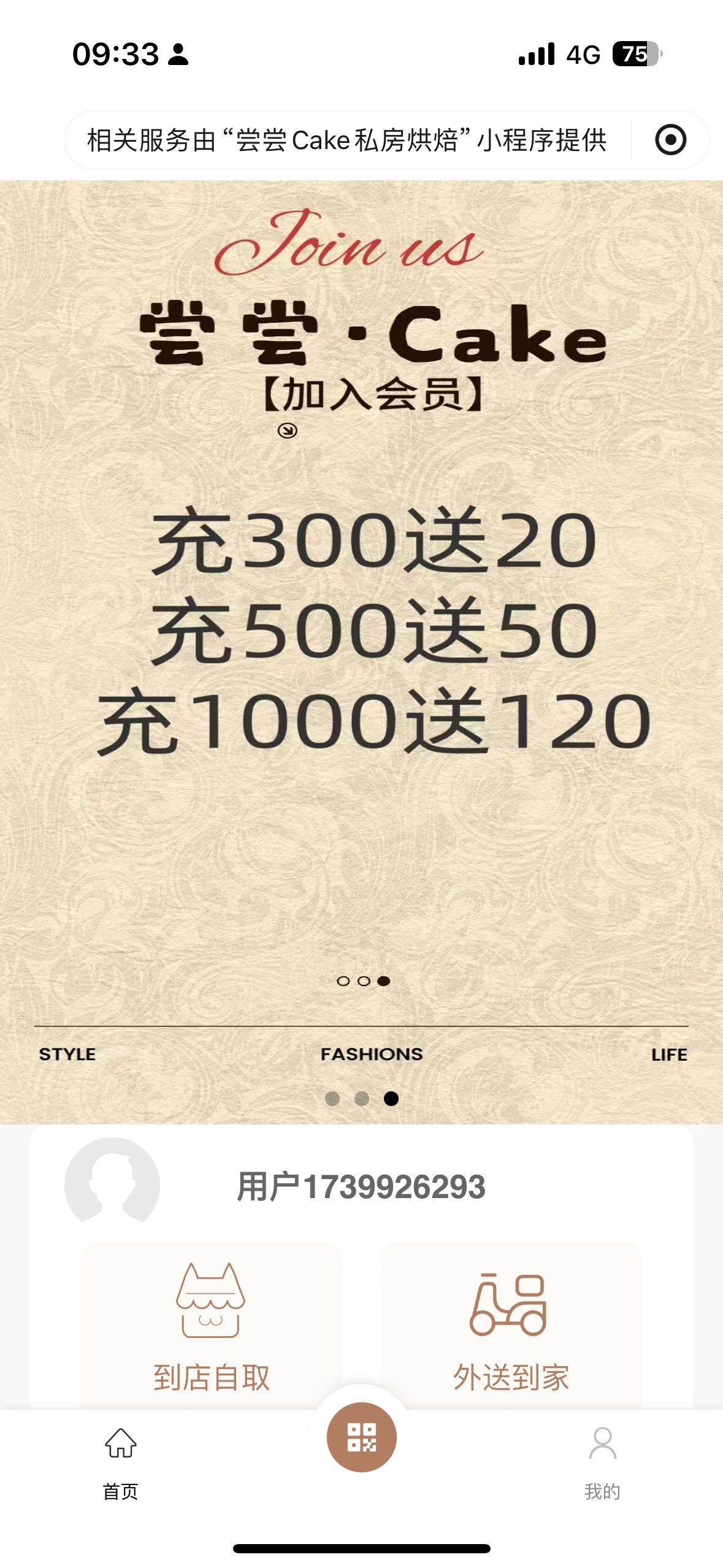Open user profile avatar
723x1568 pixels.
point(112,1185)
